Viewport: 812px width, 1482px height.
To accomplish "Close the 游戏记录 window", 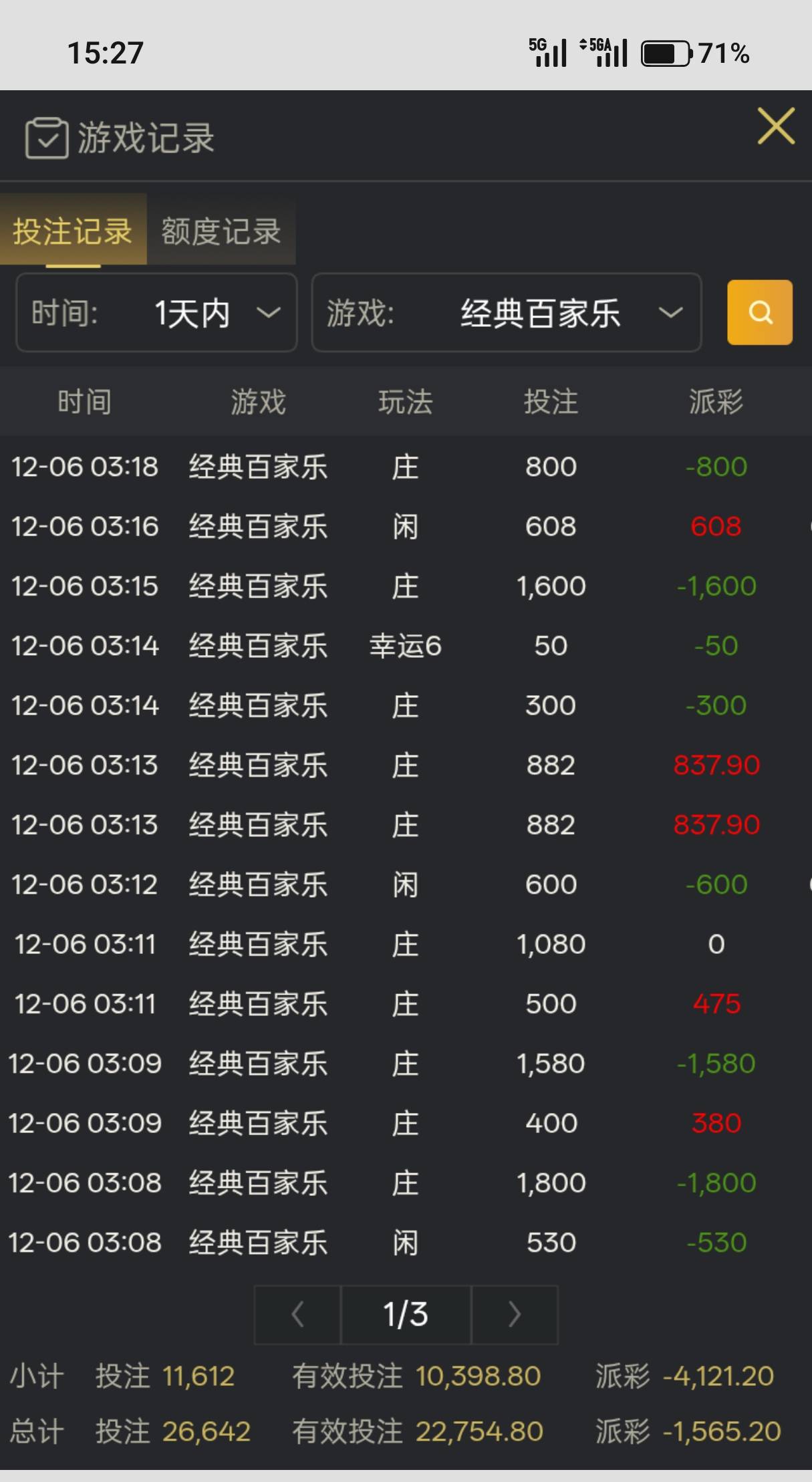I will coord(775,126).
